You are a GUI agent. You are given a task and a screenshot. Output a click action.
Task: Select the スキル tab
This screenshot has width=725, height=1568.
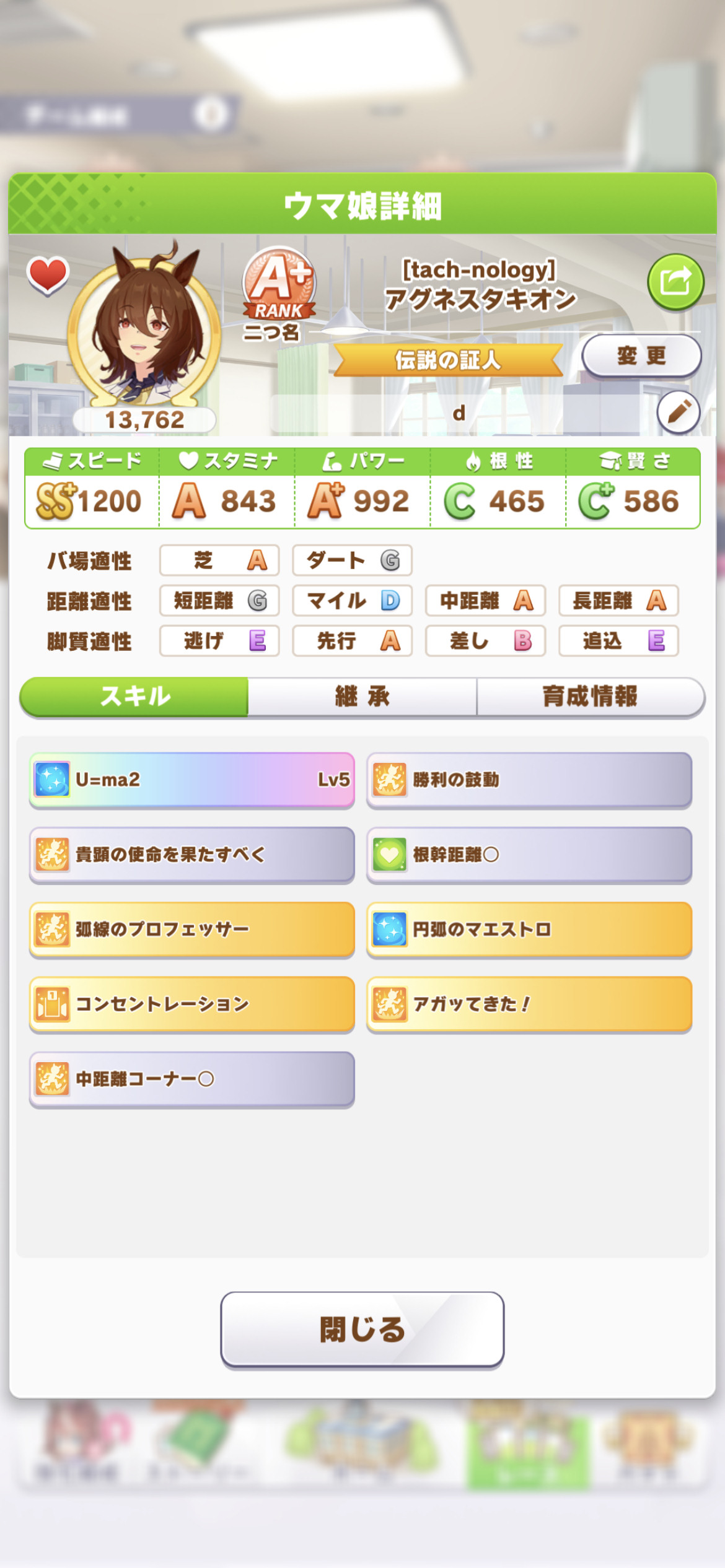click(x=134, y=697)
